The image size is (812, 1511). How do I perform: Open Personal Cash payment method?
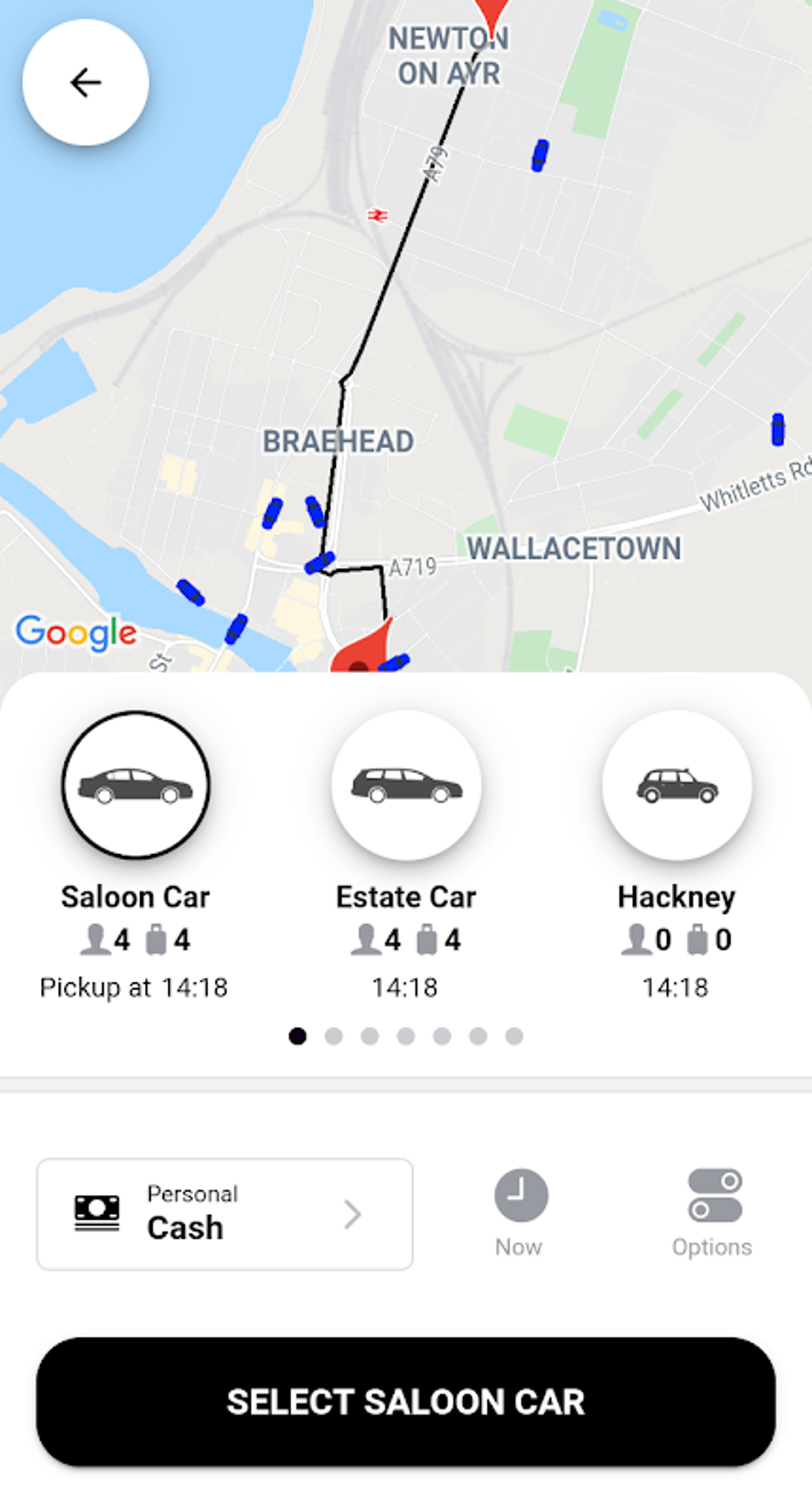pyautogui.click(x=224, y=1213)
